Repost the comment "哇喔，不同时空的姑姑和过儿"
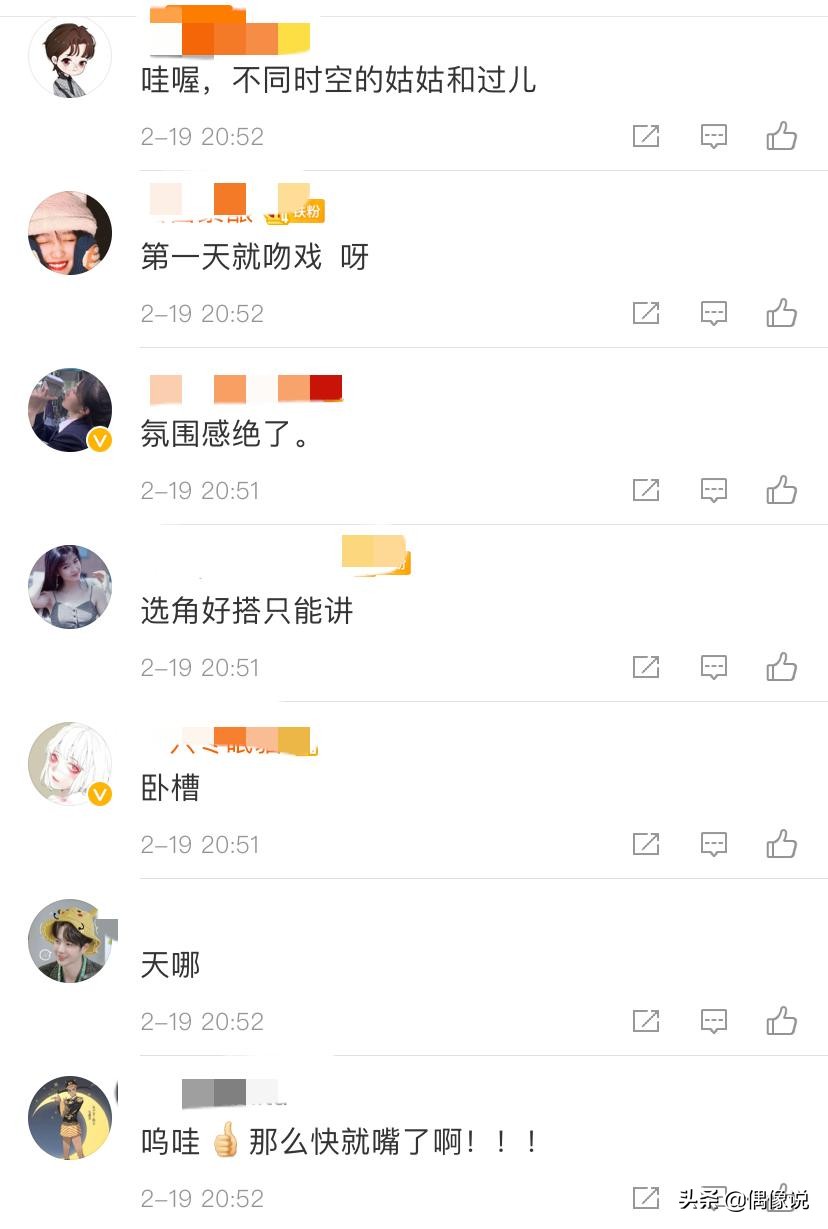 click(x=646, y=136)
